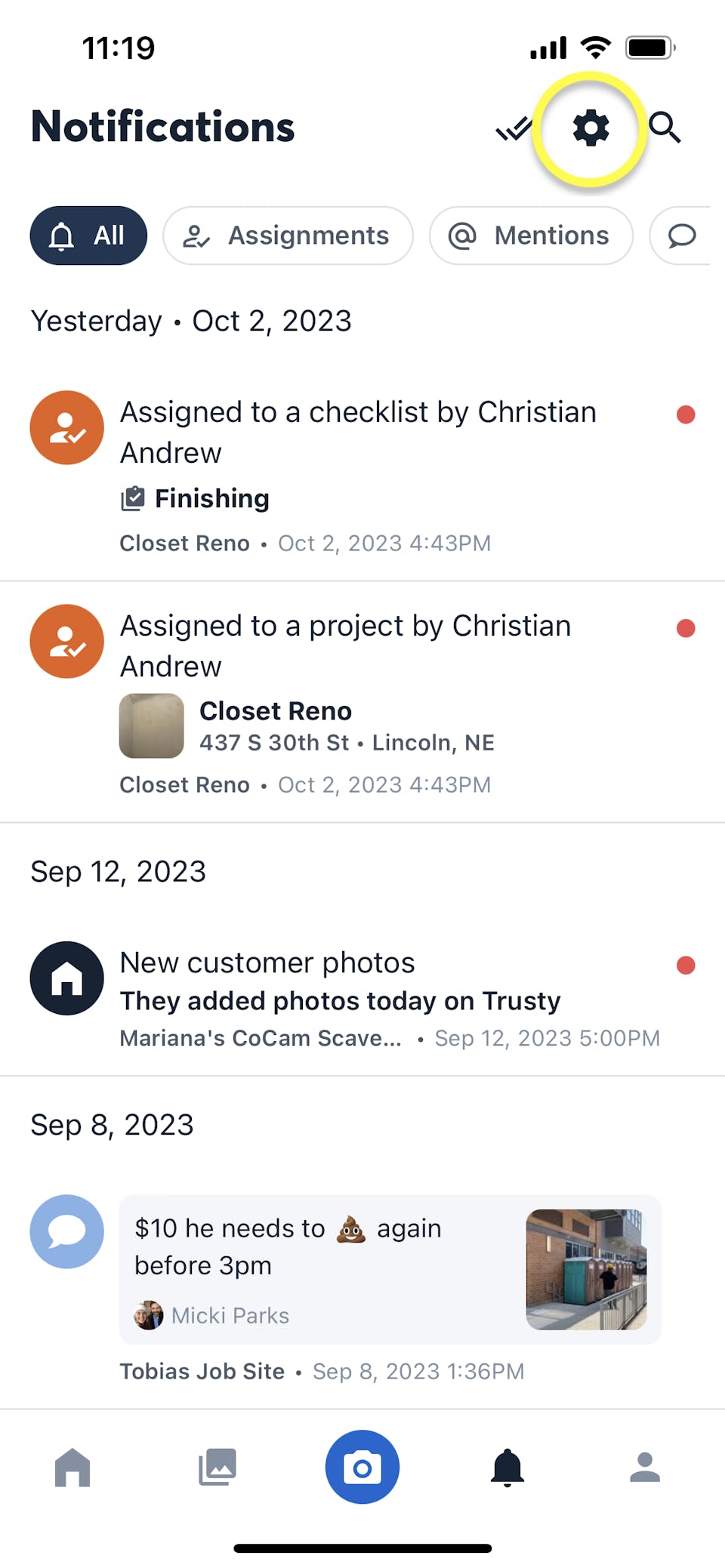Search notifications with magnifier icon
Image resolution: width=725 pixels, height=1568 pixels.
665,128
